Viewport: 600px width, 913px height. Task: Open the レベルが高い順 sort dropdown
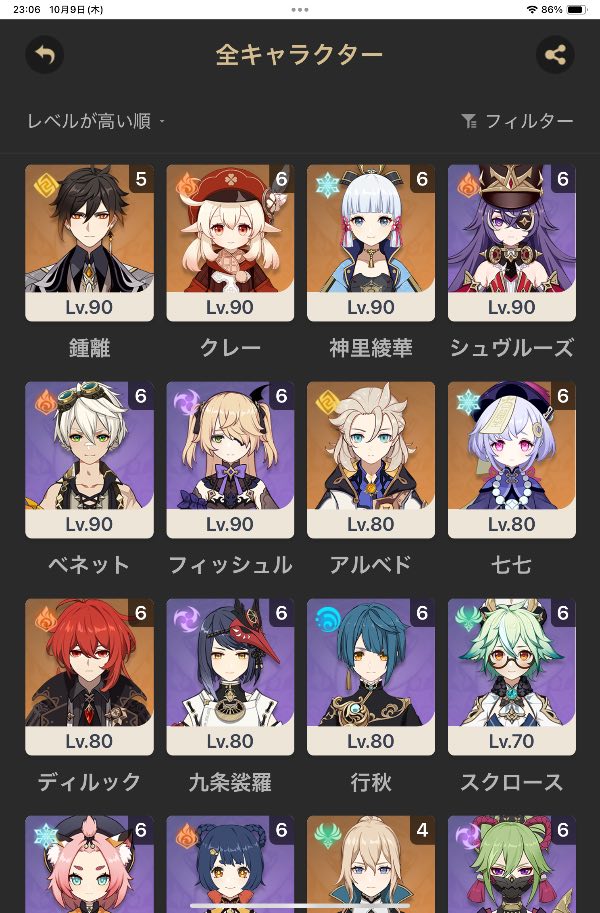(x=96, y=121)
